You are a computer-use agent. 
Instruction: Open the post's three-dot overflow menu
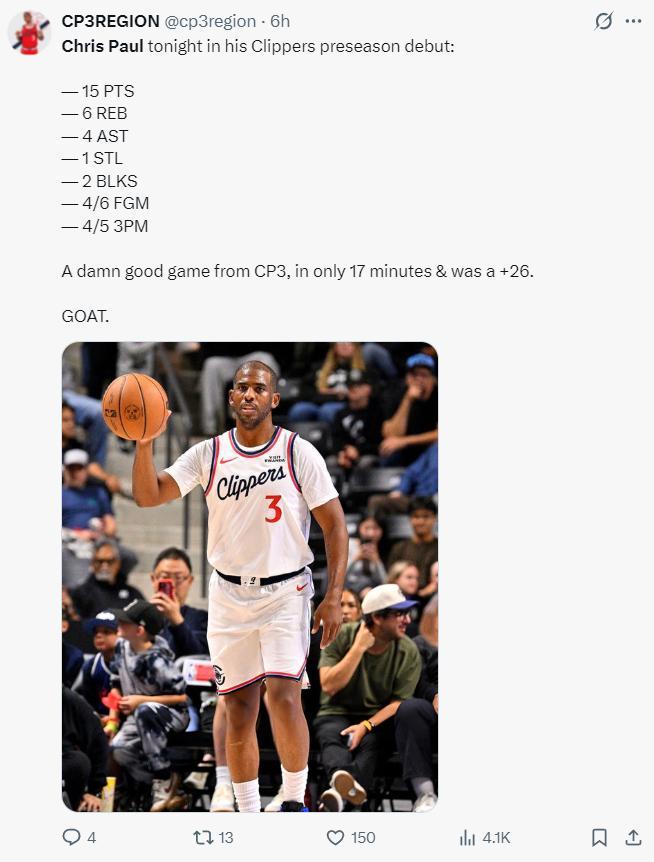coord(633,21)
